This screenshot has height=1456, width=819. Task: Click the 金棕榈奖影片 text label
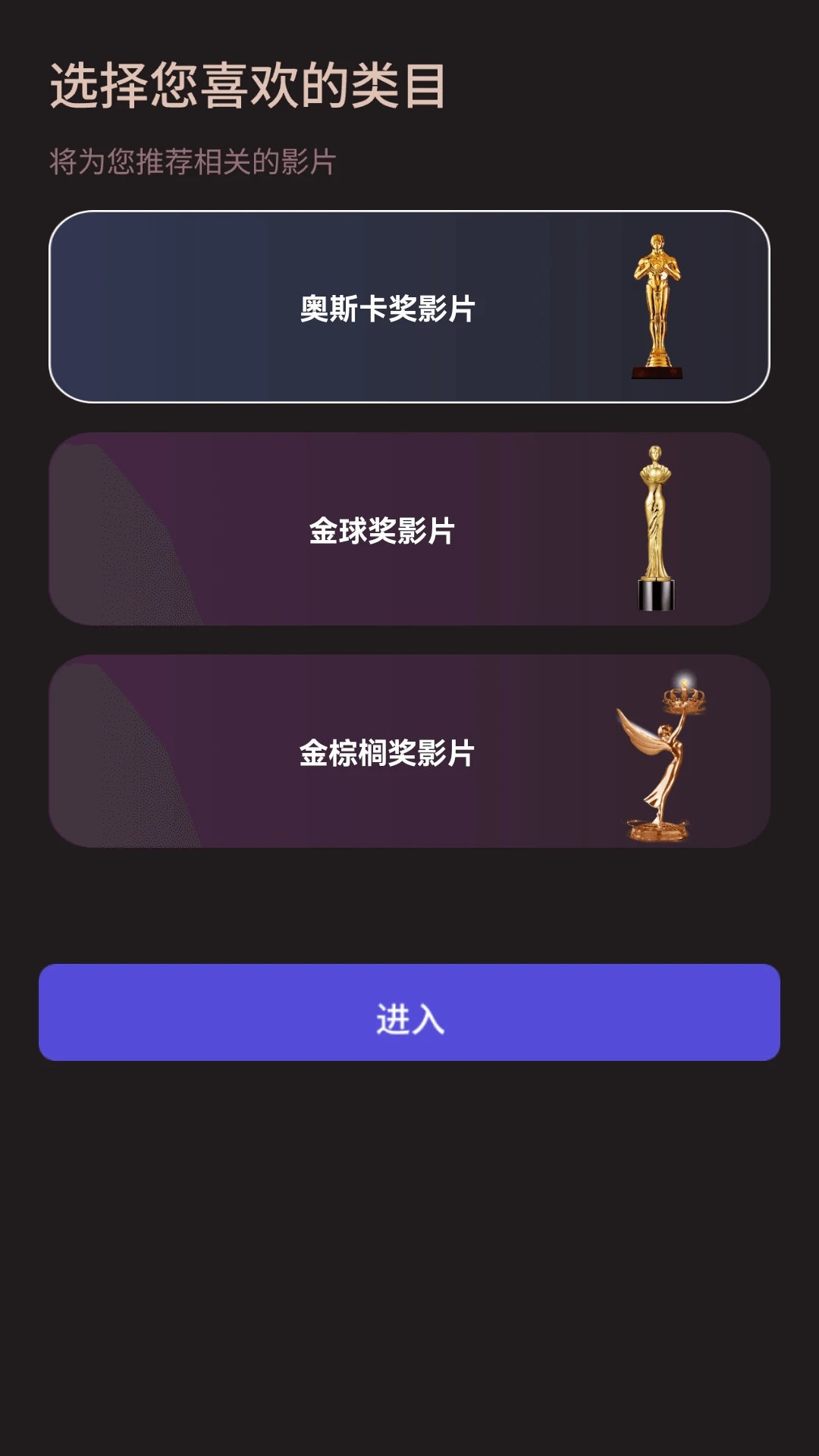tap(387, 755)
